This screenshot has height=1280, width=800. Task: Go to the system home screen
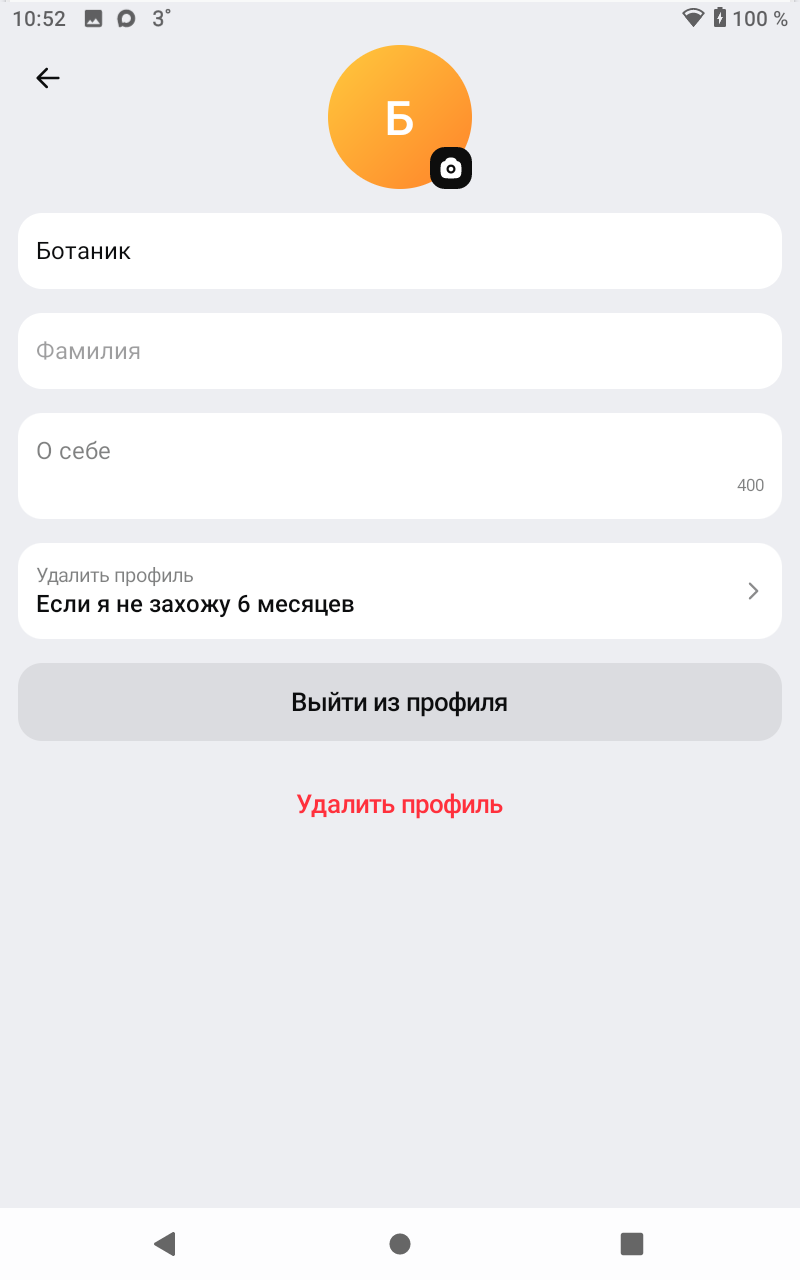399,1243
